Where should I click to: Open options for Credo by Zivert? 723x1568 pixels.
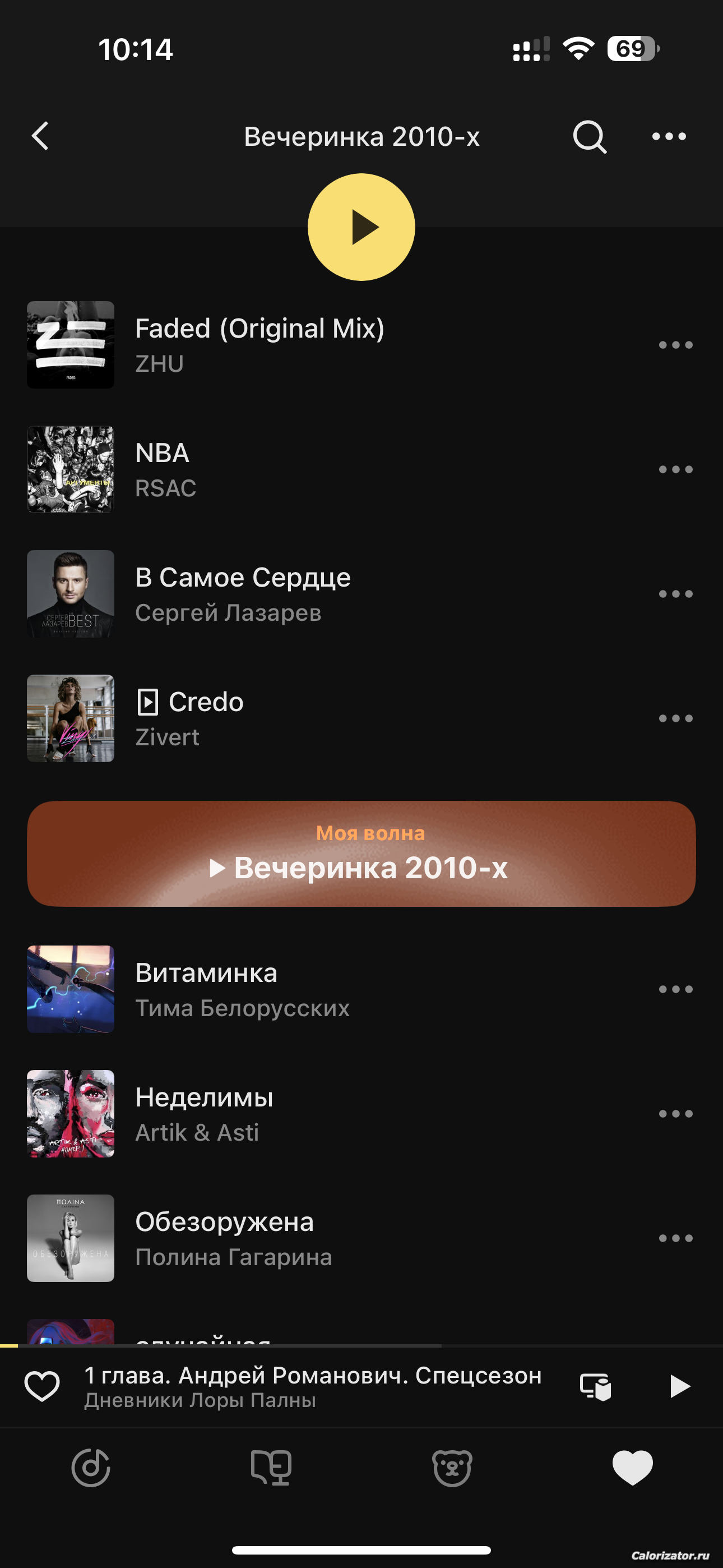coord(675,718)
